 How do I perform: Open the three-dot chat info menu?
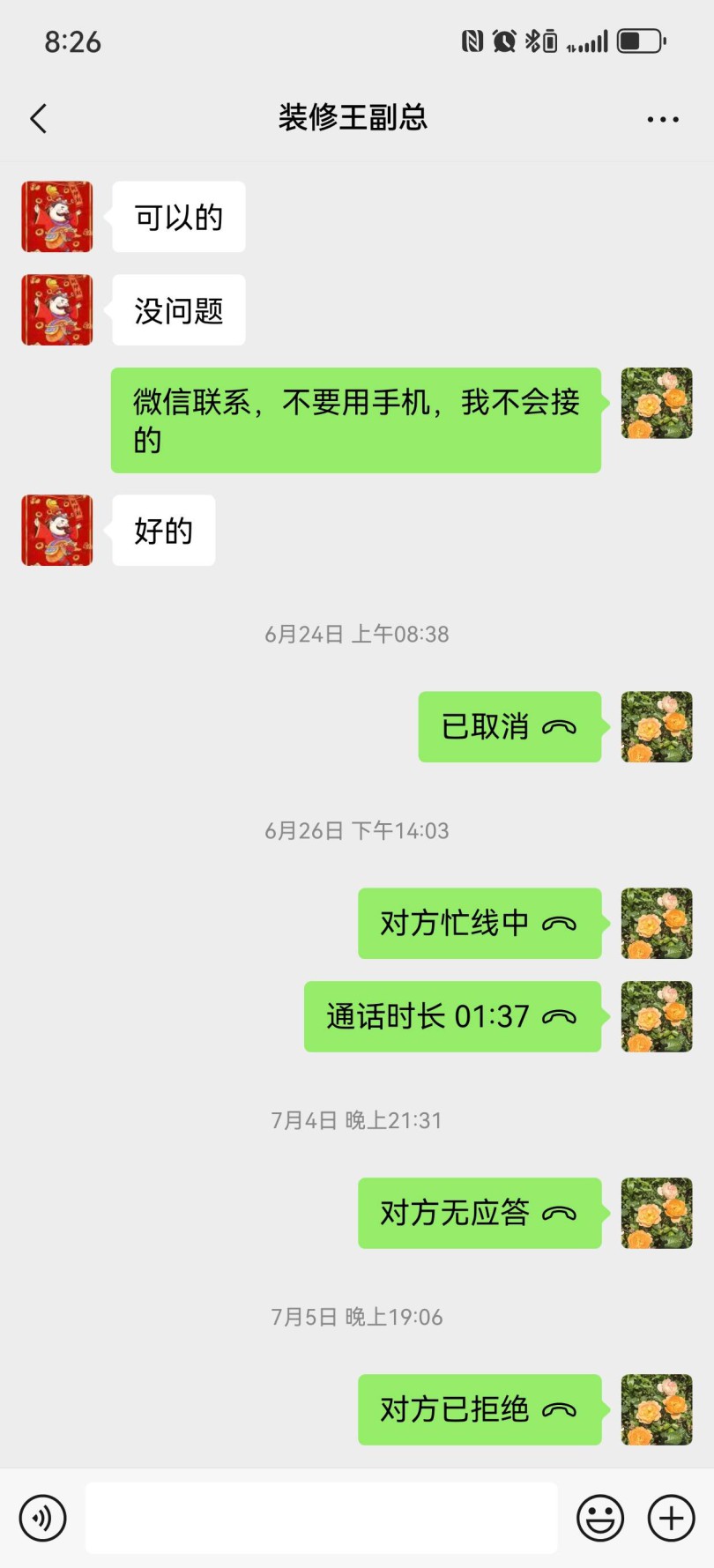pos(662,119)
